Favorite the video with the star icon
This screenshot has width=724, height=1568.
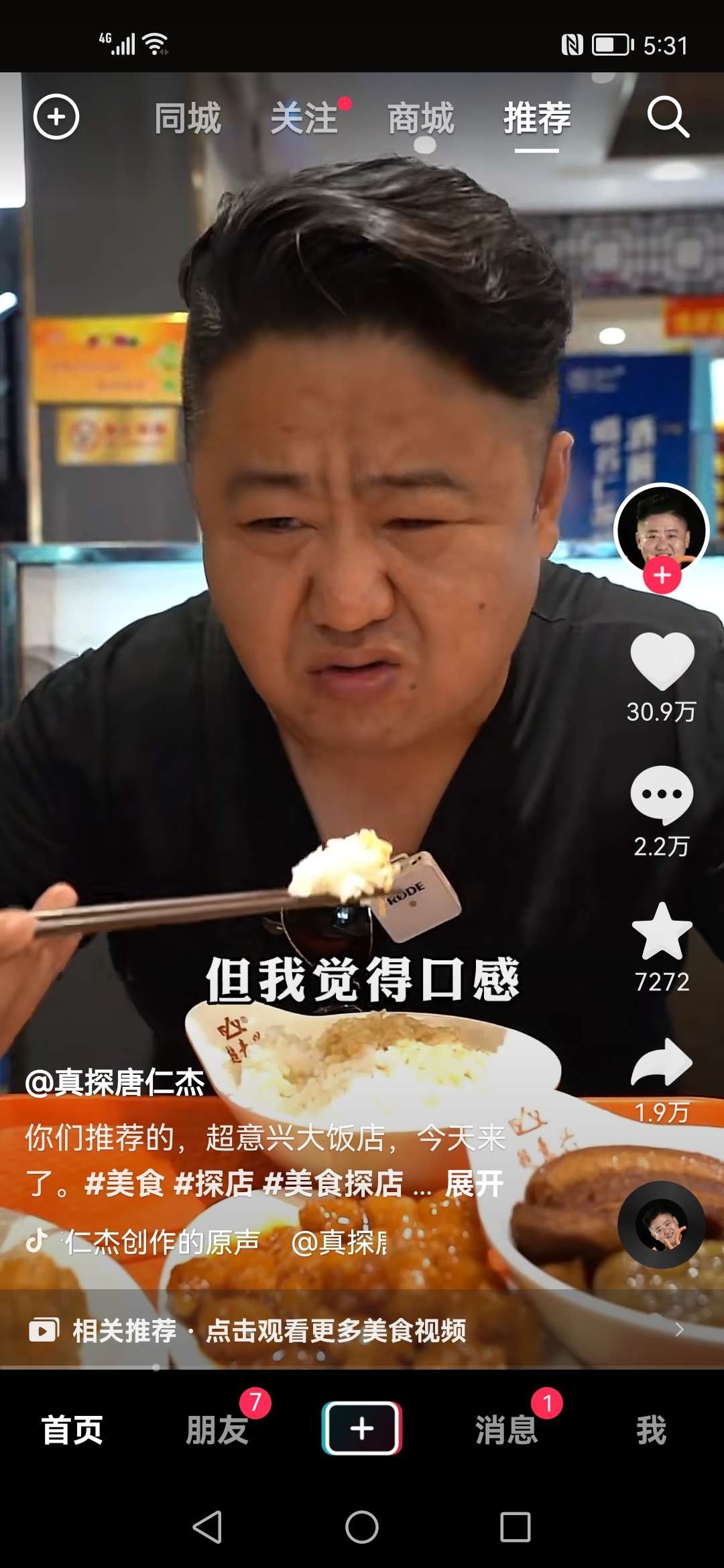tap(662, 931)
